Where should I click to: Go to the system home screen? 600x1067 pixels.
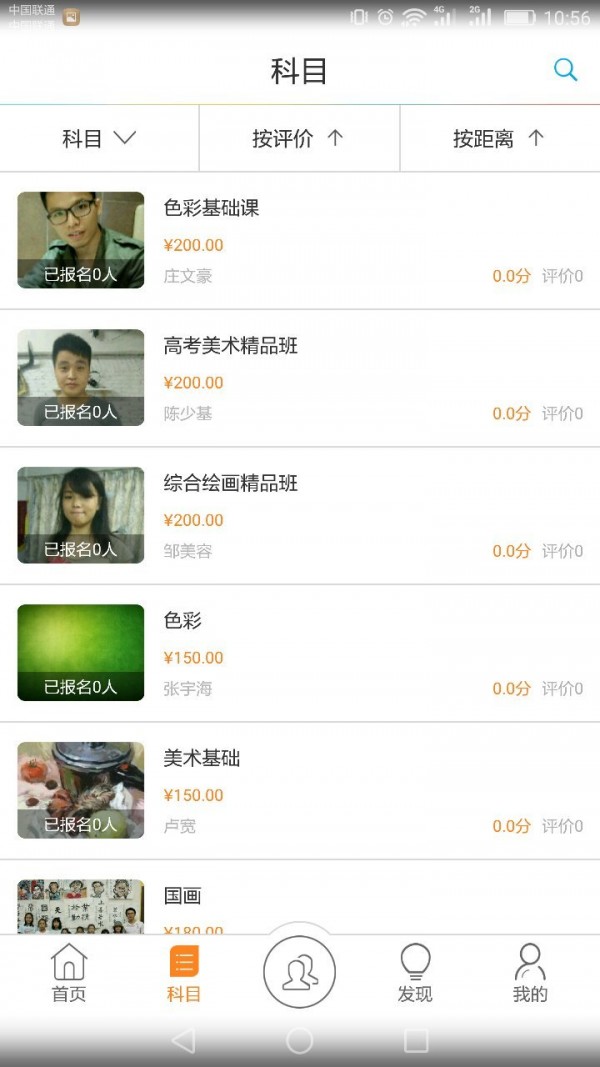[x=300, y=1041]
